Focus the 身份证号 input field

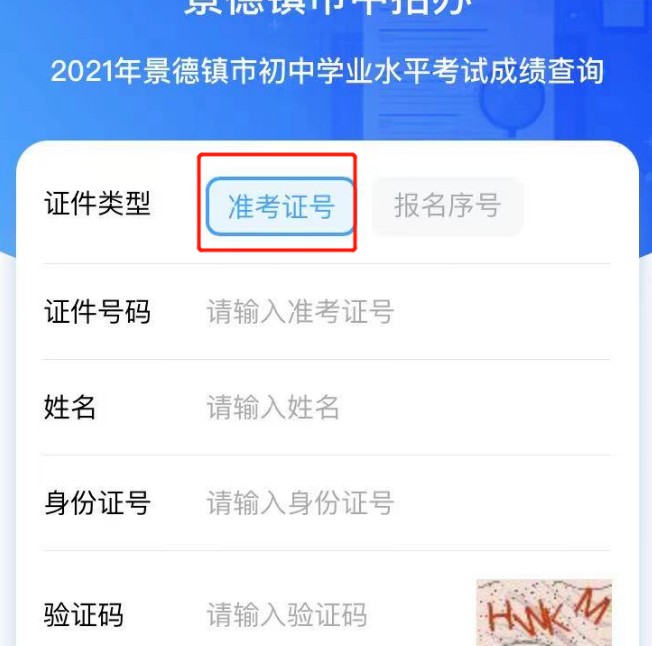(x=400, y=503)
